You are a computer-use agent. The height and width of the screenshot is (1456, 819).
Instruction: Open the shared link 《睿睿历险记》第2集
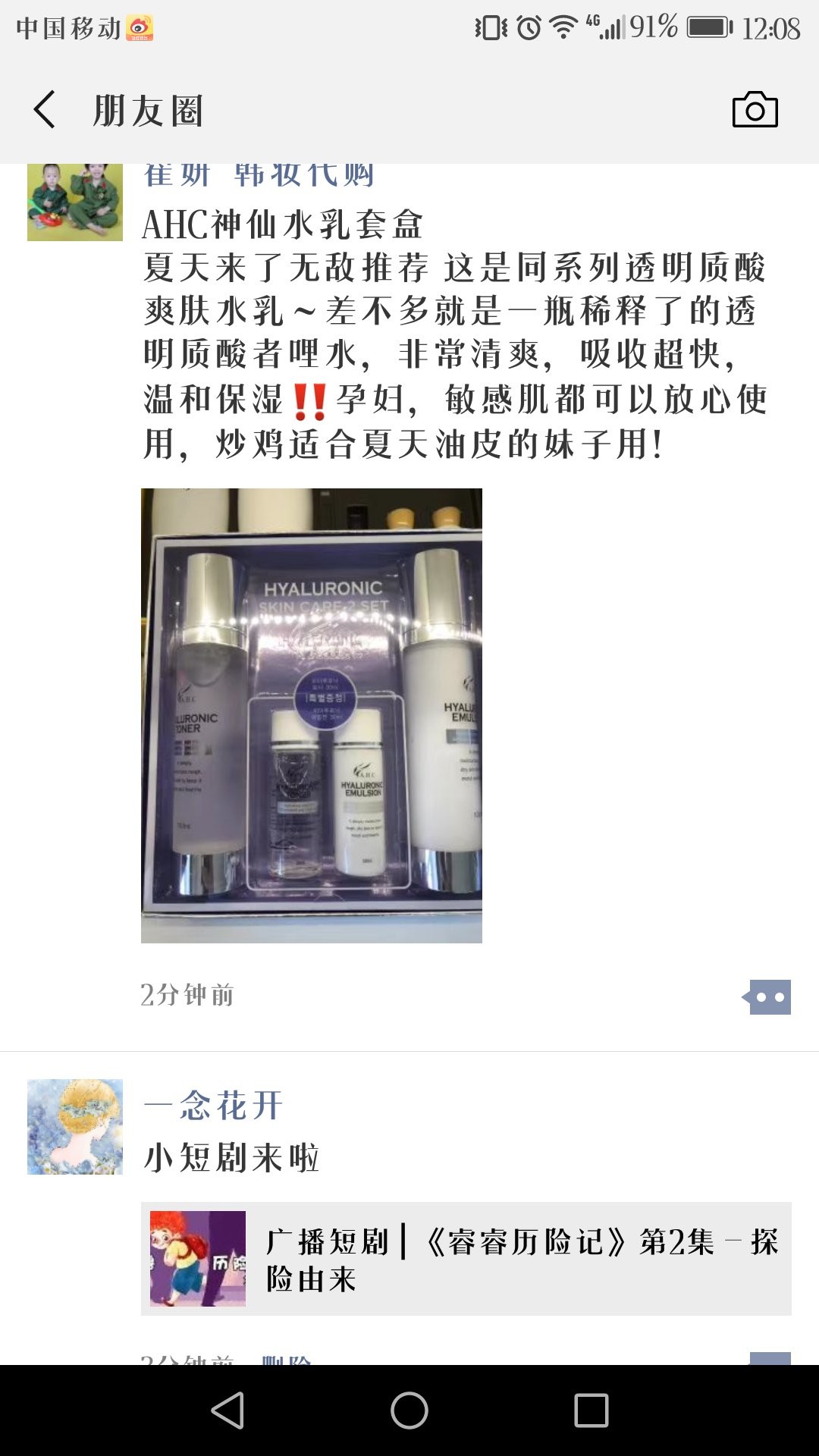pos(466,1259)
